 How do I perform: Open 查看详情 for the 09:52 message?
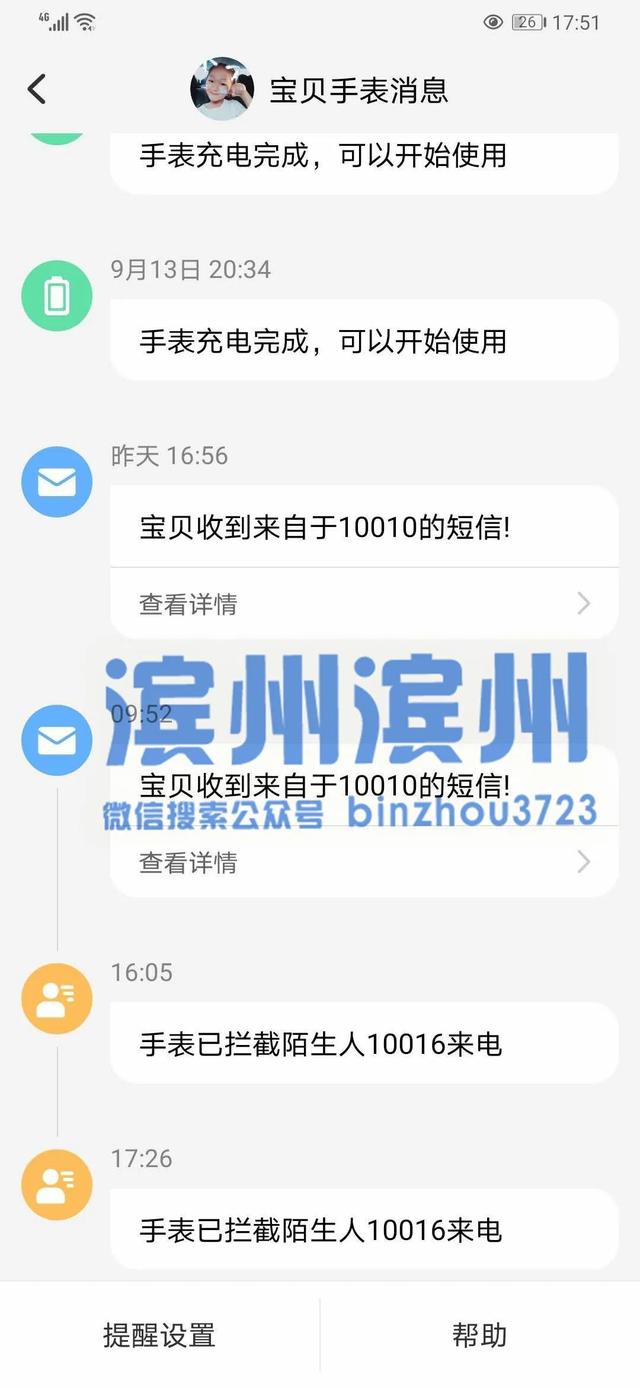coord(364,862)
